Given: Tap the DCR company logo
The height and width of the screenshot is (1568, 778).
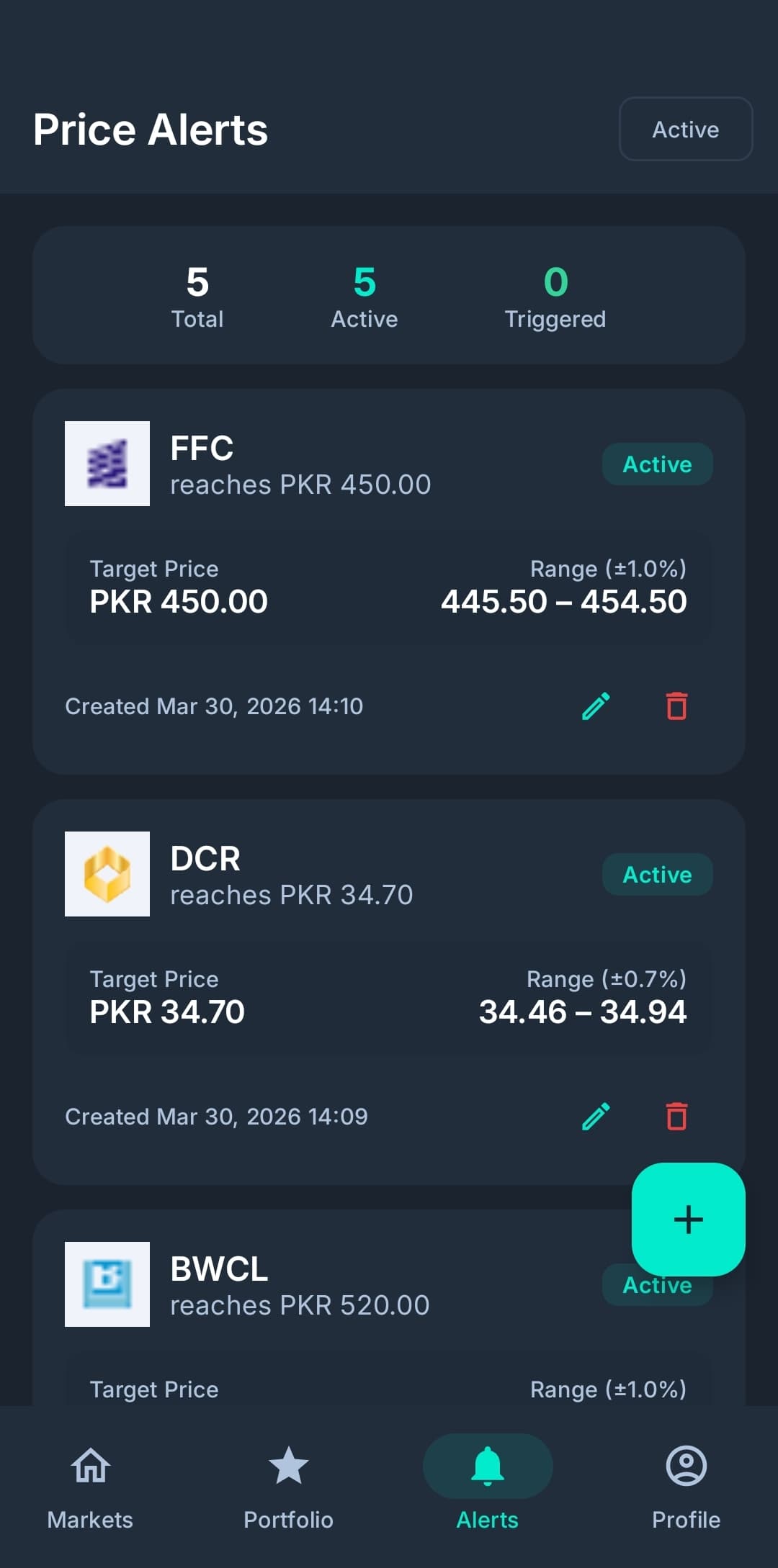Looking at the screenshot, I should [107, 874].
